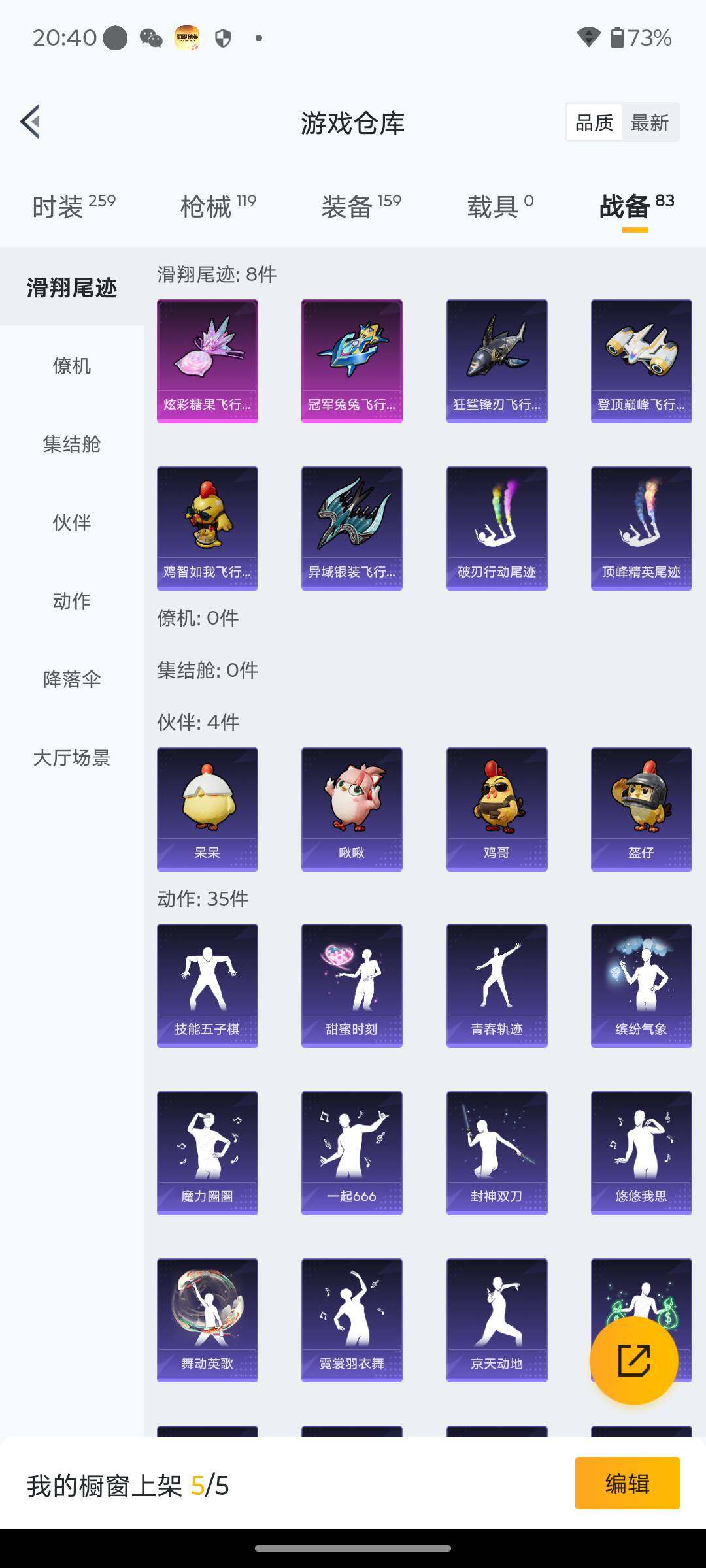706x1568 pixels.
Task: Open the 载具 tab
Action: pyautogui.click(x=500, y=206)
